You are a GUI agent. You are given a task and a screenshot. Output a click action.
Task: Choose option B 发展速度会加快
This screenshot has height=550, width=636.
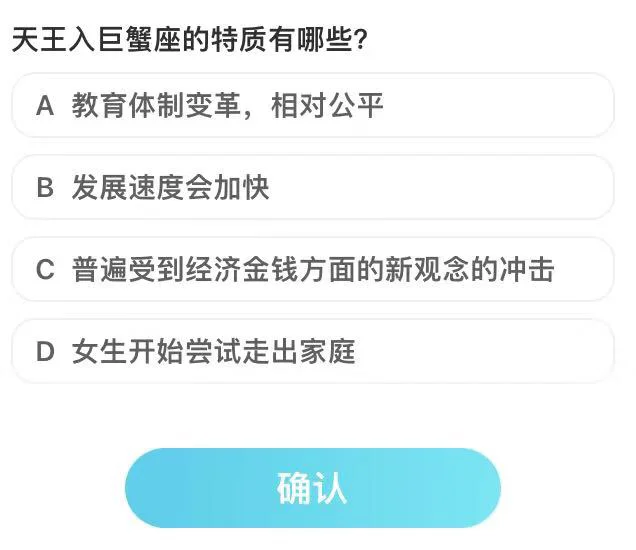[312, 188]
